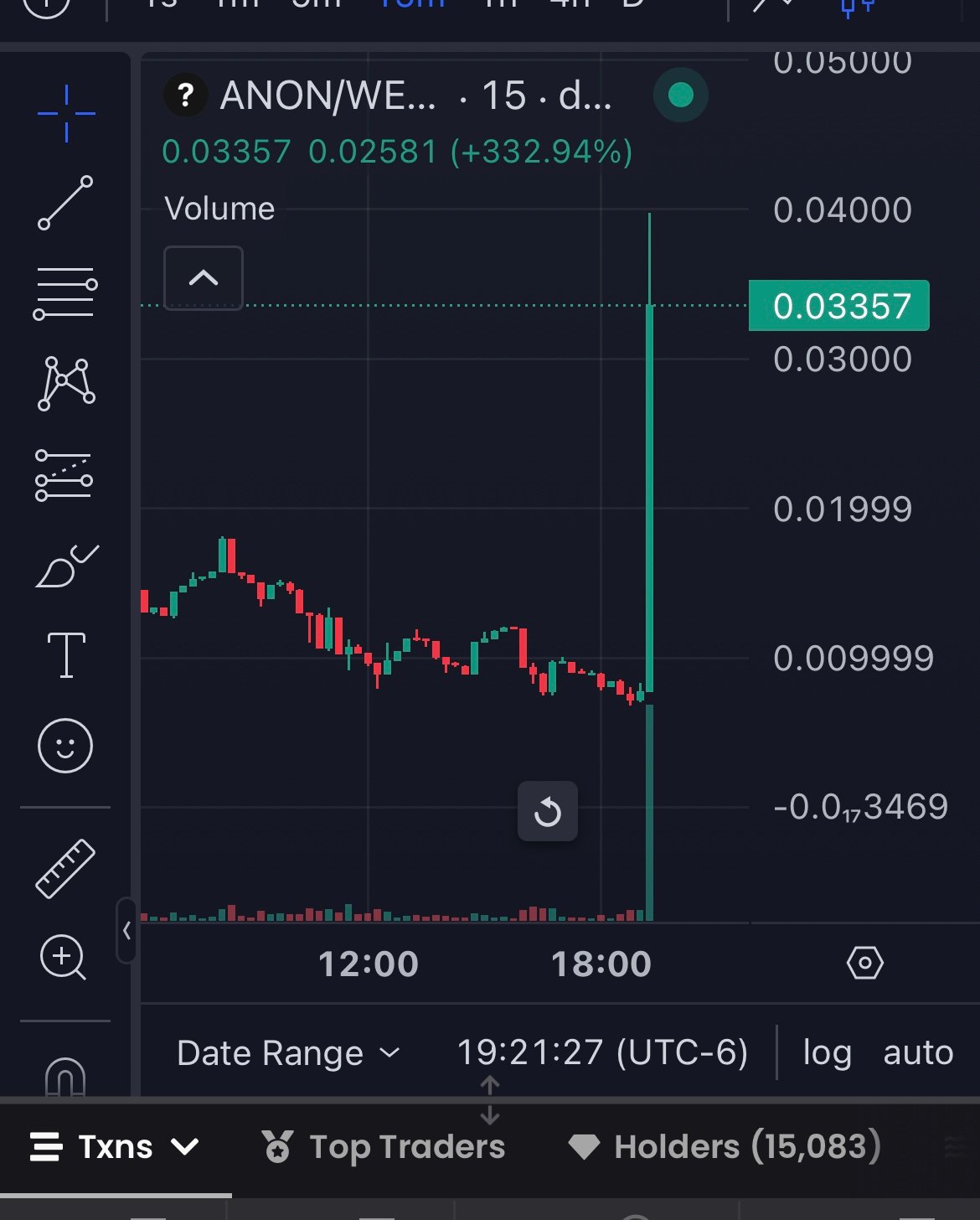Open the emoji sticker tool
980x1220 pixels.
65,745
